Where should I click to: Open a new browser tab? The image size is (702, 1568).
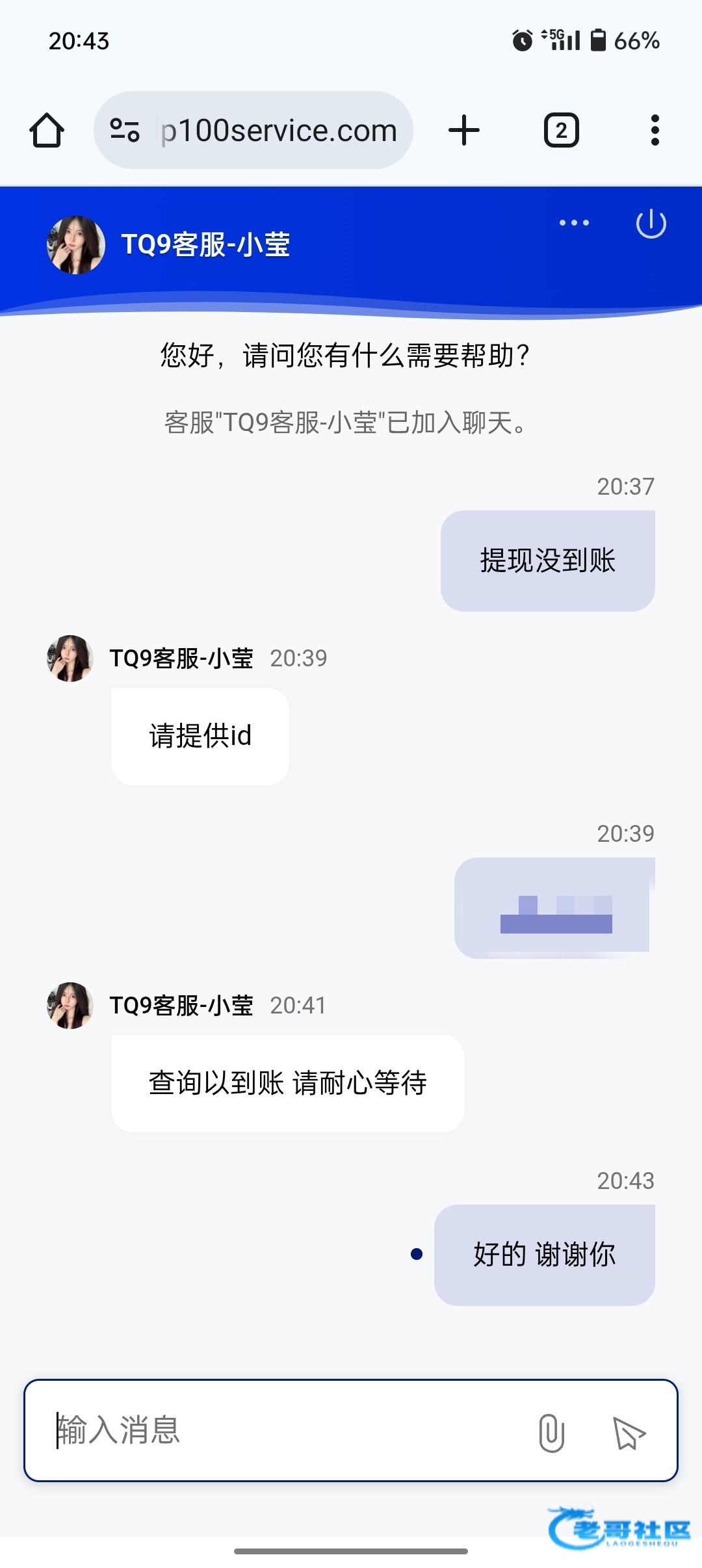464,131
